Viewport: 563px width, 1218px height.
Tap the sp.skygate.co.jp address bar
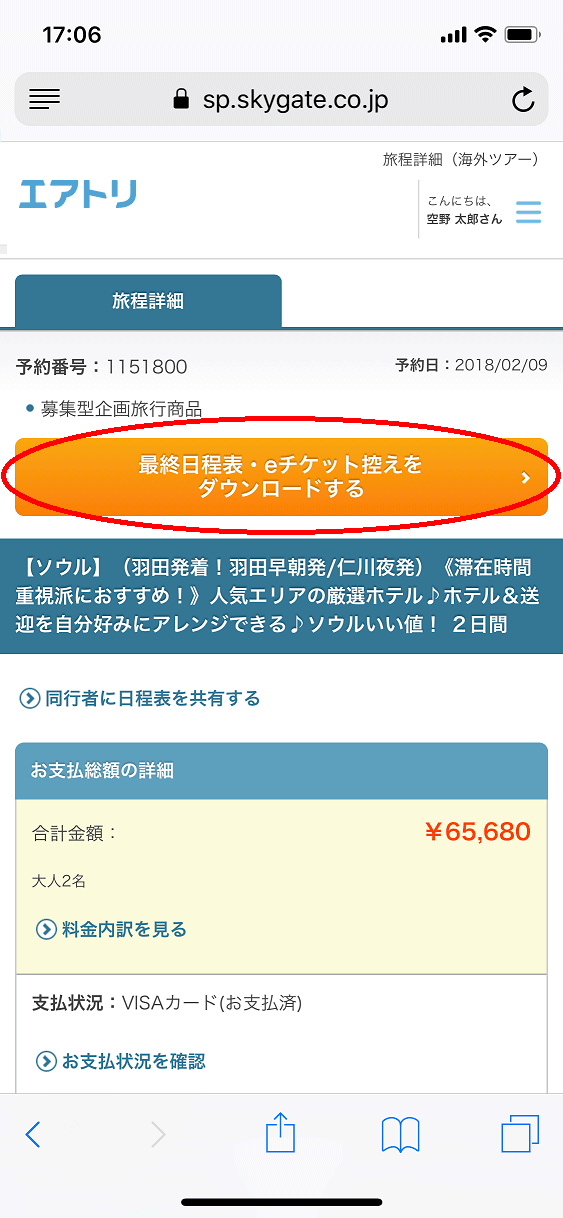[281, 99]
